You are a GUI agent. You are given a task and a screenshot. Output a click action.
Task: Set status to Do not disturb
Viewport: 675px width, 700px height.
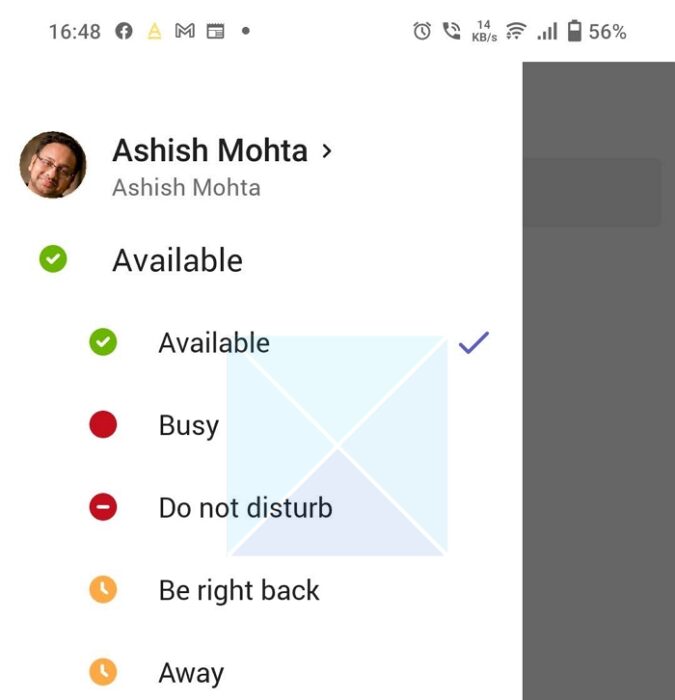(244, 508)
